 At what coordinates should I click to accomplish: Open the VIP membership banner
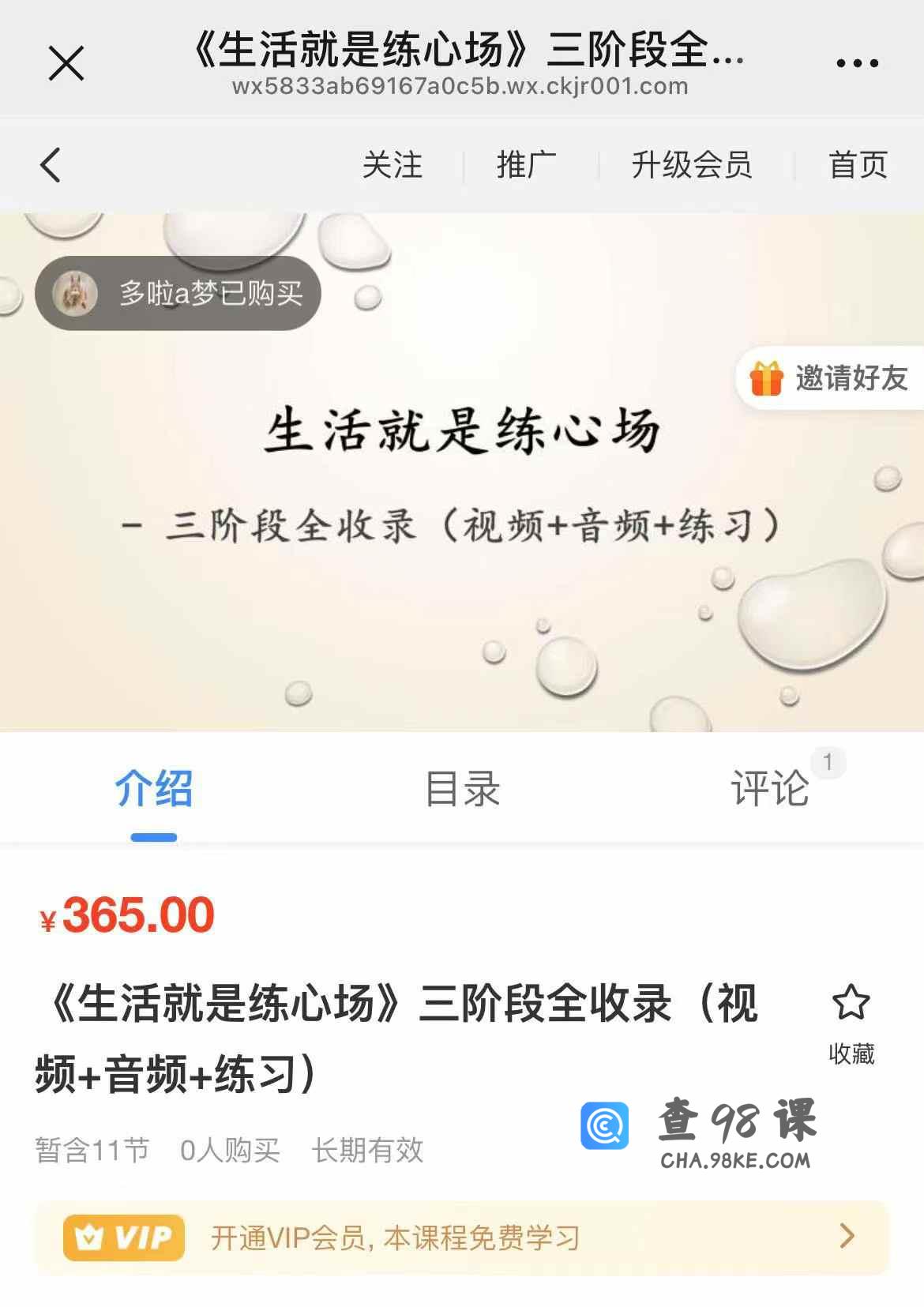462,1237
